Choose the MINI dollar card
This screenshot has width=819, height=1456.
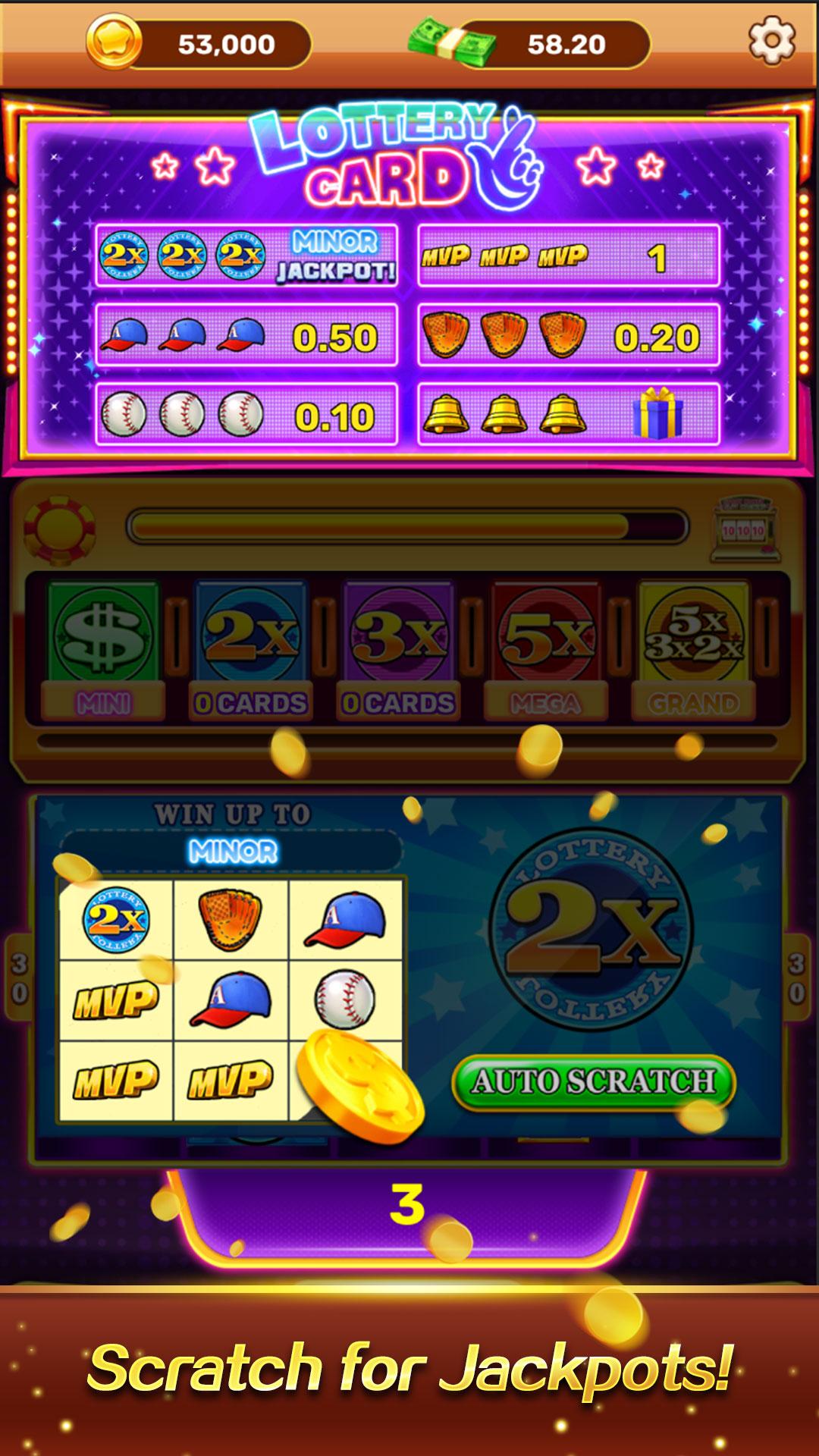point(103,646)
